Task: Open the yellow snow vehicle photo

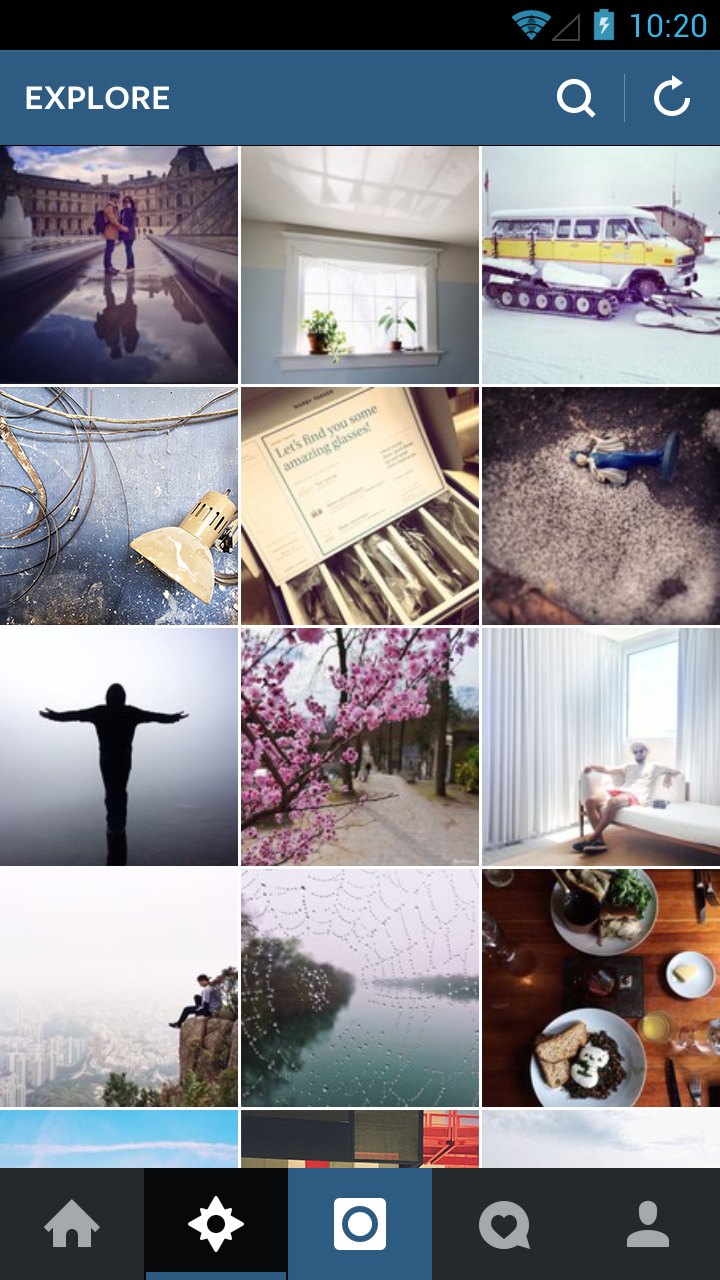Action: click(600, 265)
